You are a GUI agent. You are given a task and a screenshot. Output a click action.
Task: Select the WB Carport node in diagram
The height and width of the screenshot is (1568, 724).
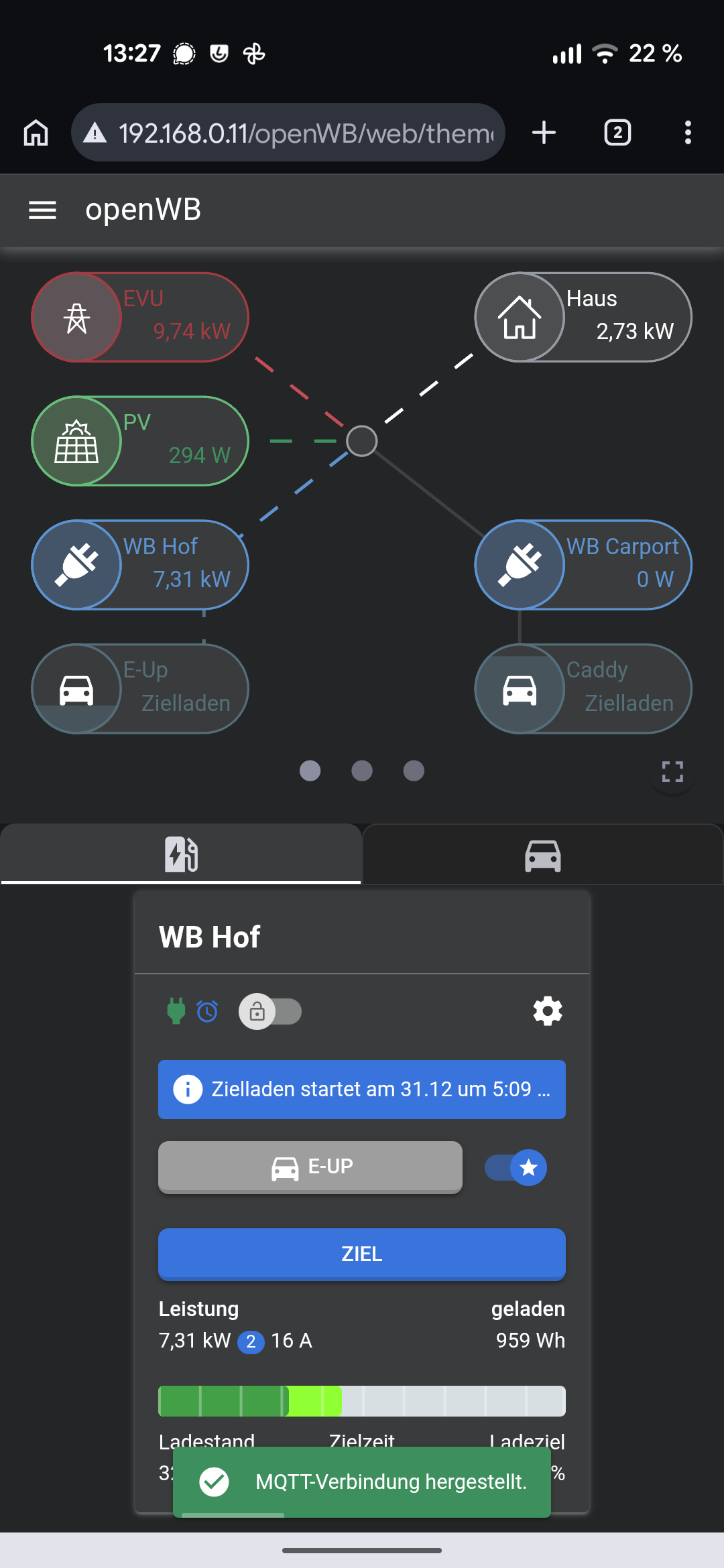(583, 565)
